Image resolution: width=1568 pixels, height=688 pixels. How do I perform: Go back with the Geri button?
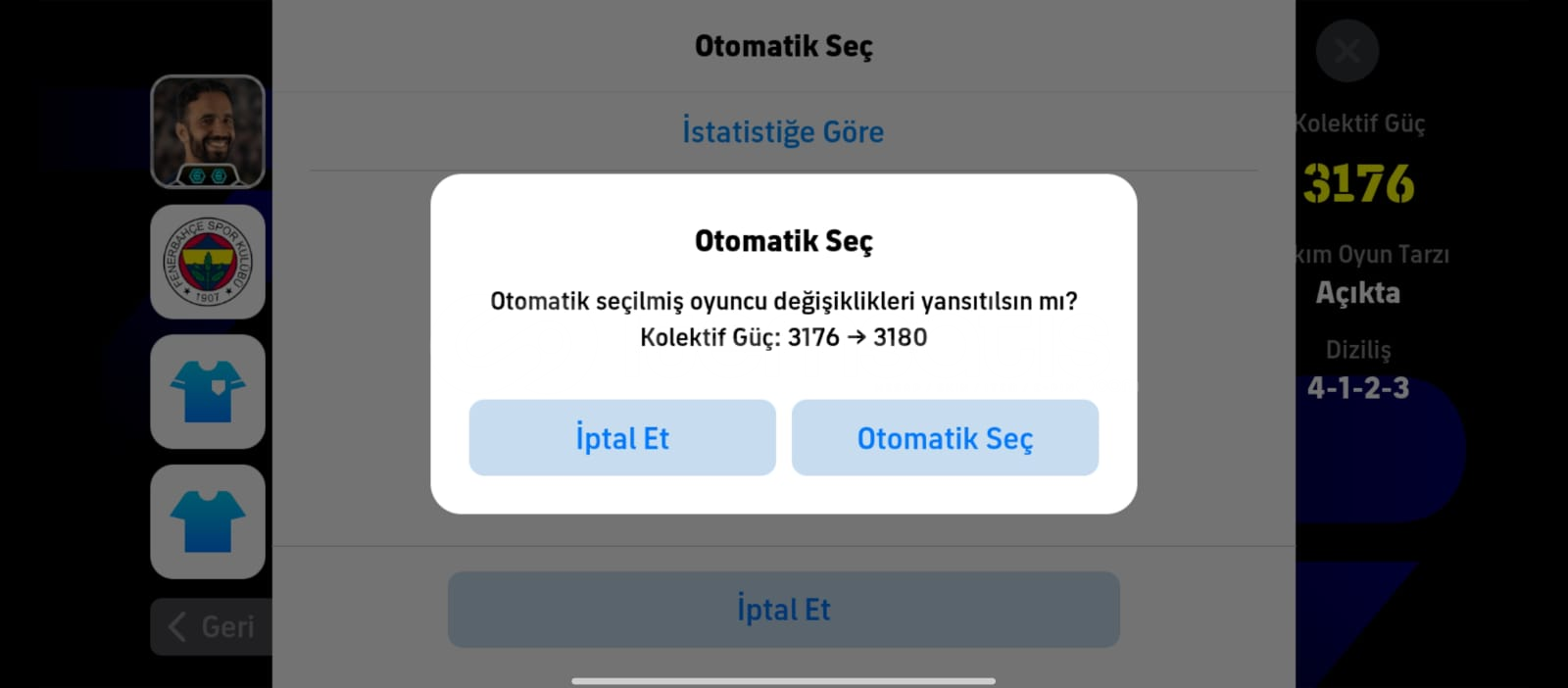tap(212, 626)
